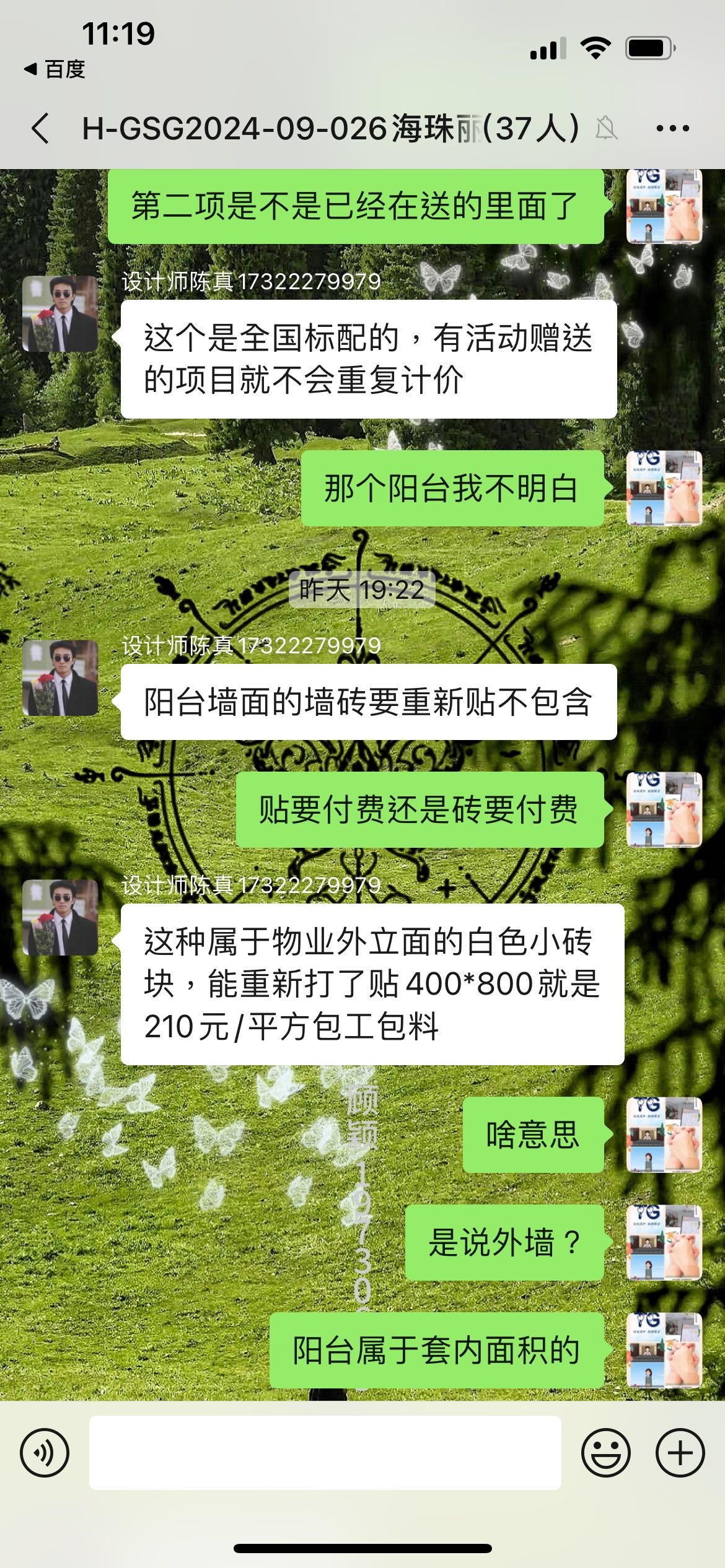
Task: Open designer avatar beside 阳台墙面的墙砖 message
Action: (x=60, y=678)
